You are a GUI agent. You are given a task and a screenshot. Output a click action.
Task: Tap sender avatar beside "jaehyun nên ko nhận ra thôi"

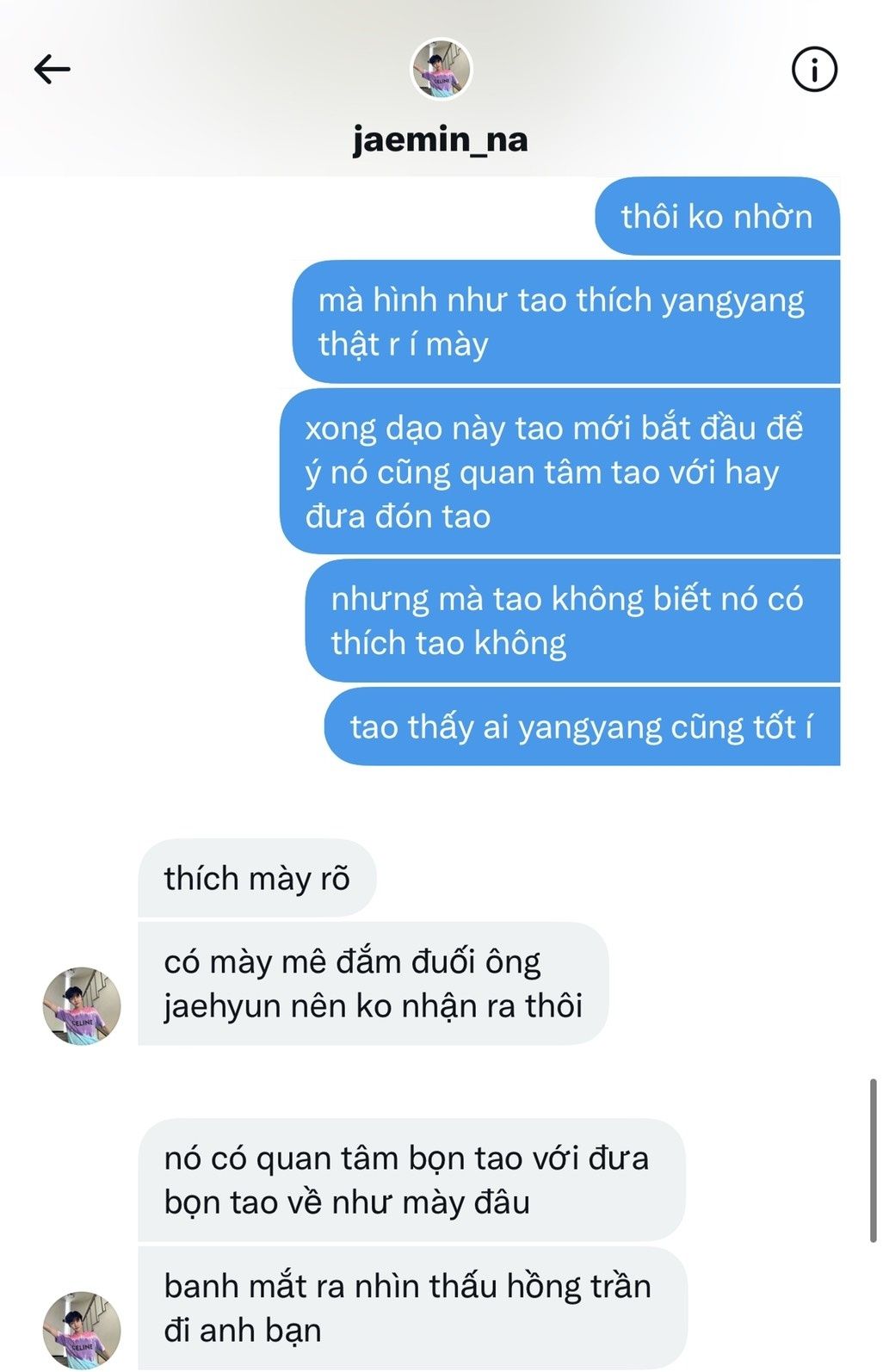coord(82,1005)
